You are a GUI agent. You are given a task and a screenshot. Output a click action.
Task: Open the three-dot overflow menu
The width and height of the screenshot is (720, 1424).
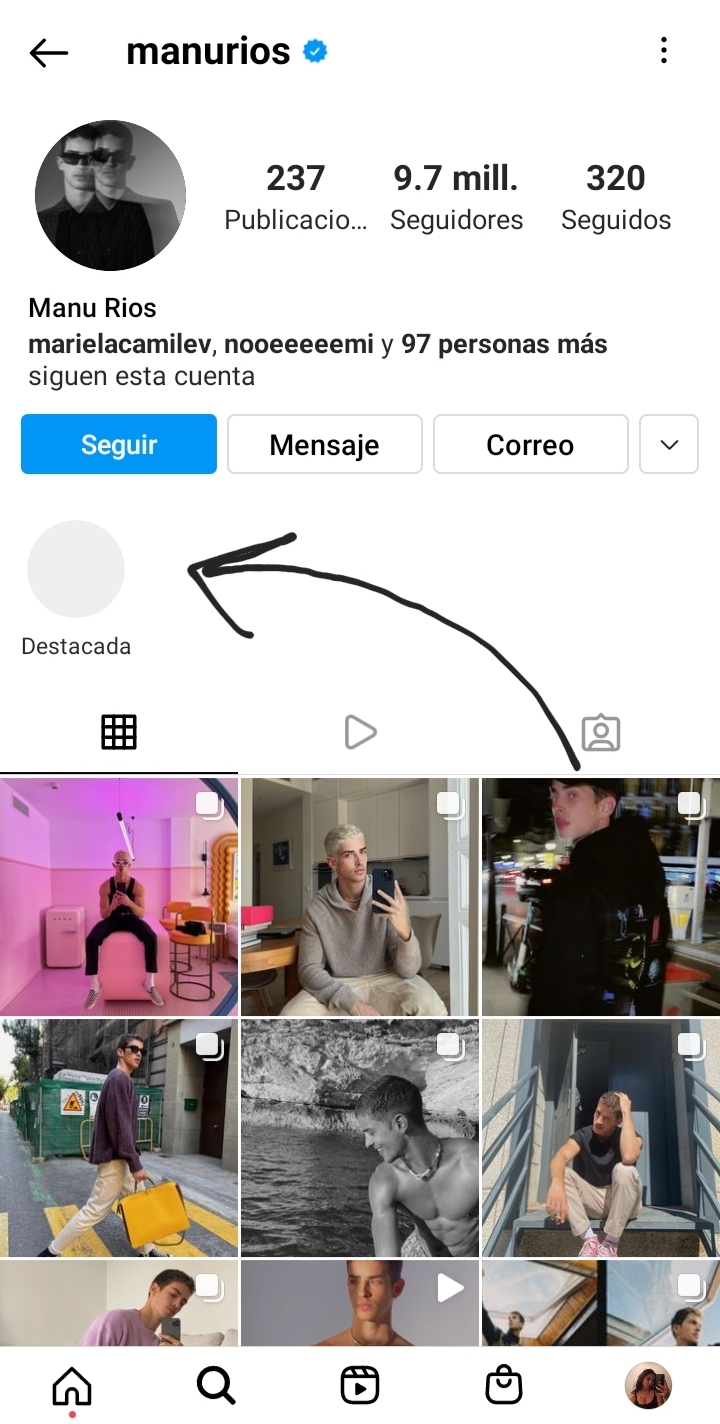tap(663, 51)
